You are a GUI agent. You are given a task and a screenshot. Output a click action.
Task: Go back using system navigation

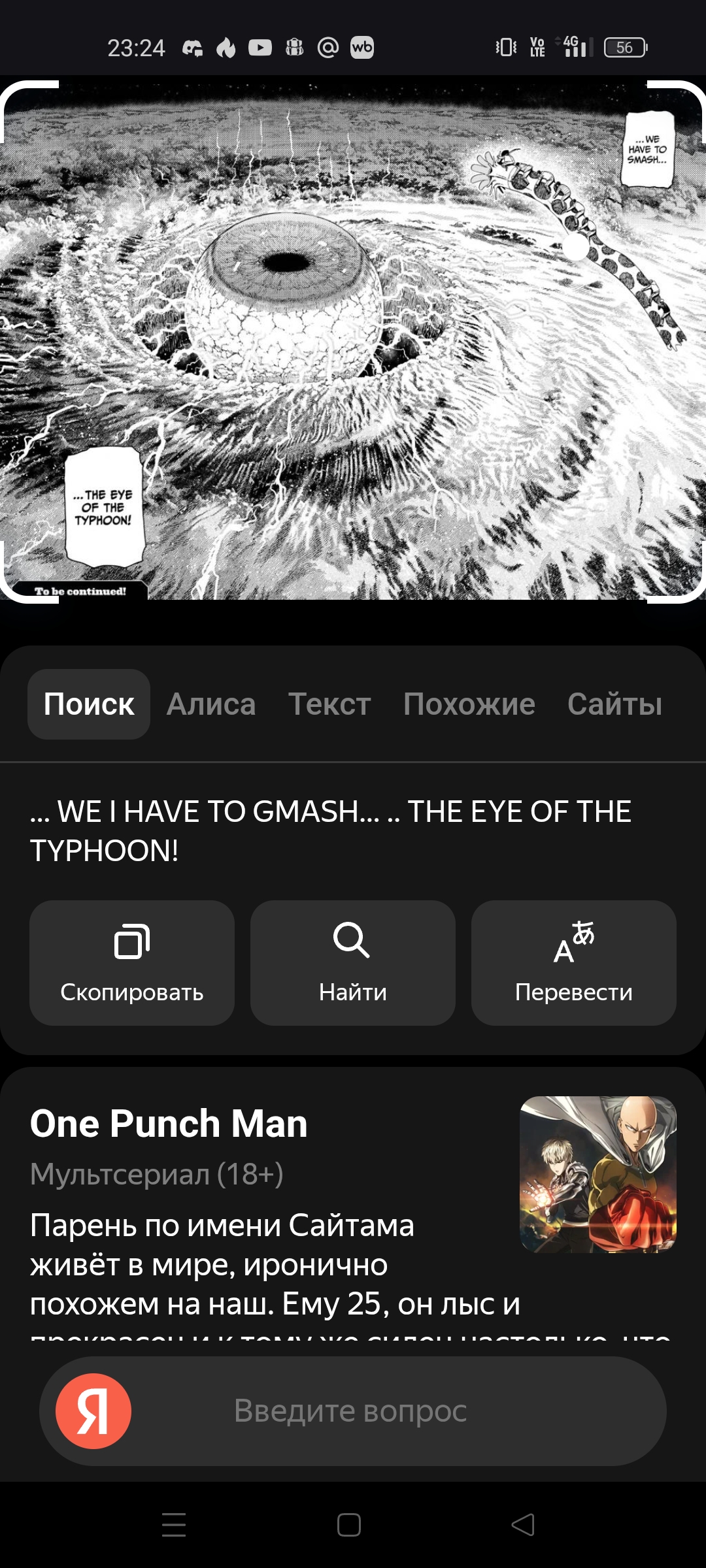[x=523, y=1525]
